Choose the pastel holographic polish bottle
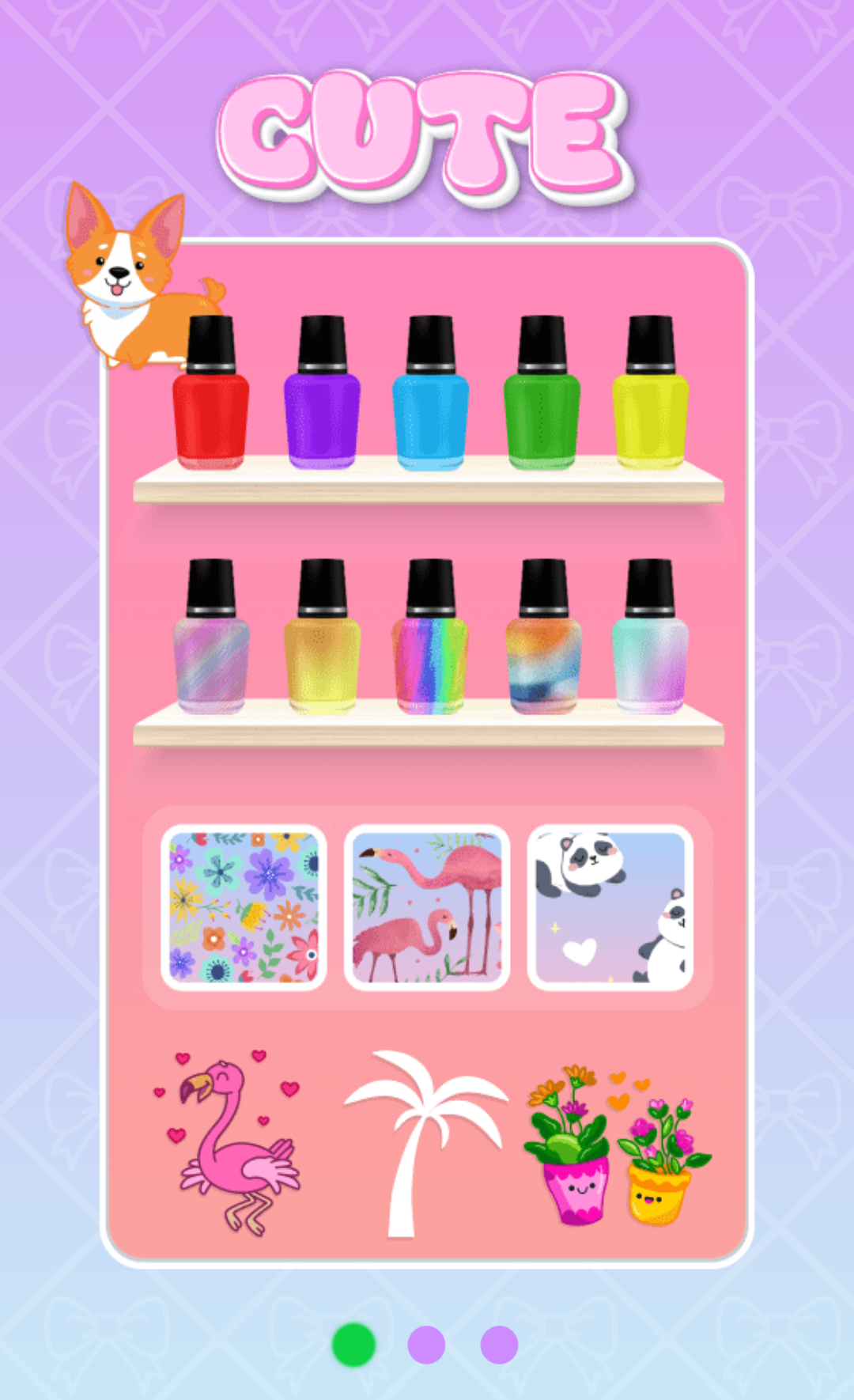Screen dimensions: 854x1400 [210, 636]
